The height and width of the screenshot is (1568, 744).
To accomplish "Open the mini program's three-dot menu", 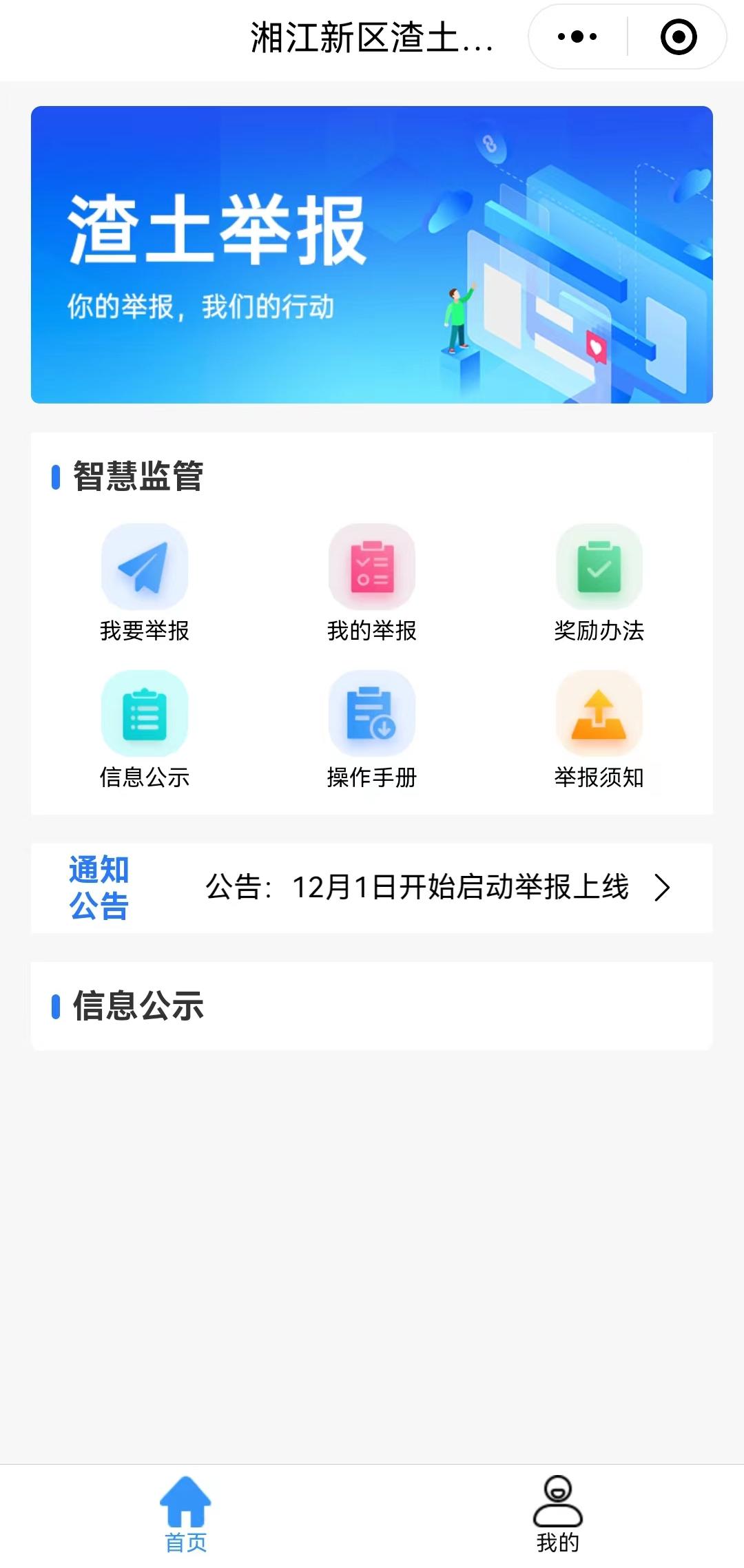I will 577,37.
